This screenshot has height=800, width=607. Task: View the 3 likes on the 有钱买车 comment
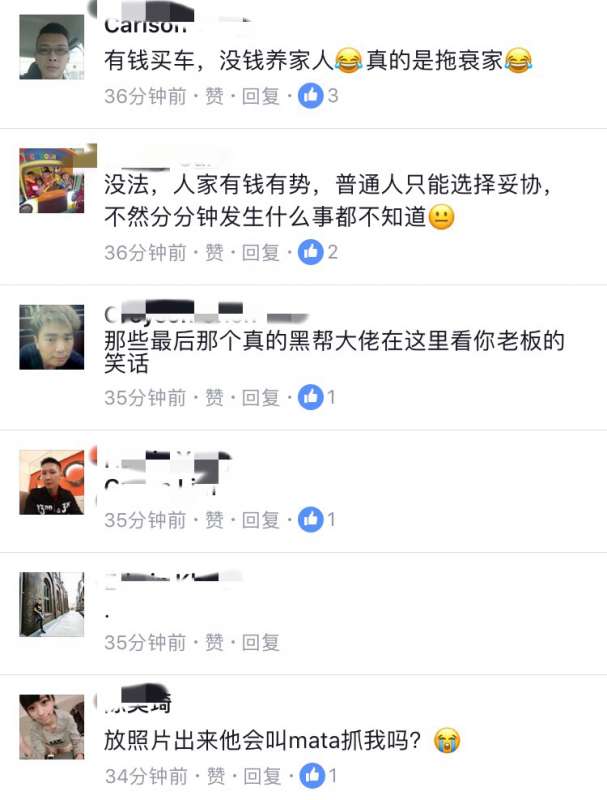pyautogui.click(x=320, y=96)
